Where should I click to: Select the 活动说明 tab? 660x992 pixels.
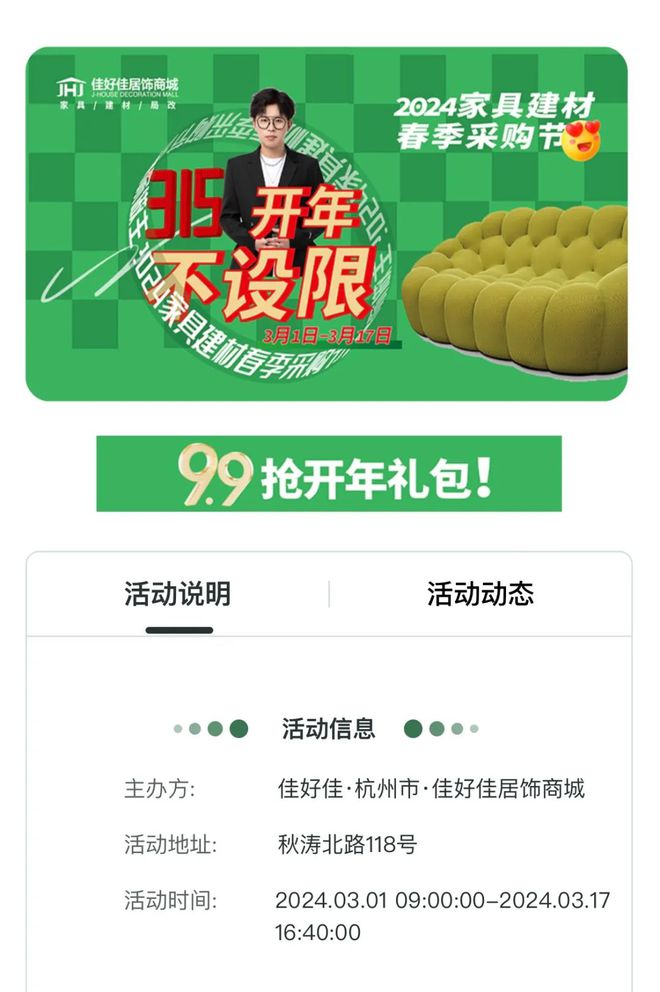[x=178, y=594]
